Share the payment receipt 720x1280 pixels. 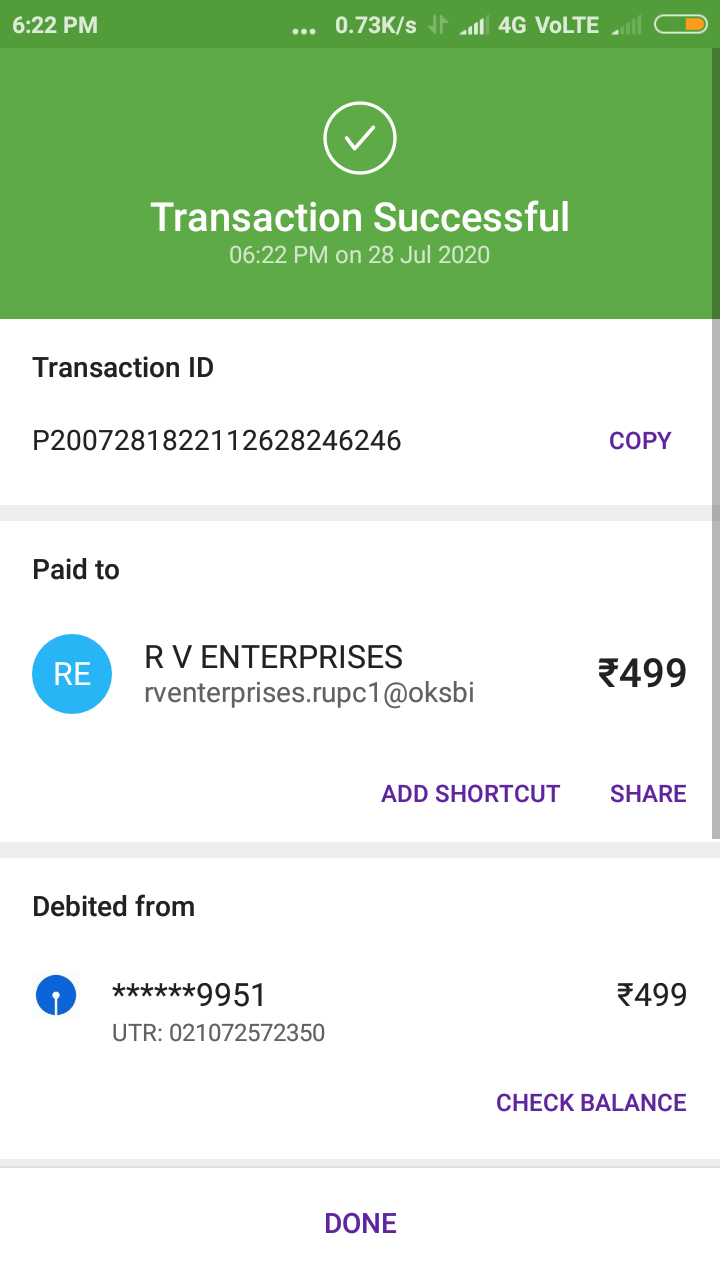pos(648,794)
